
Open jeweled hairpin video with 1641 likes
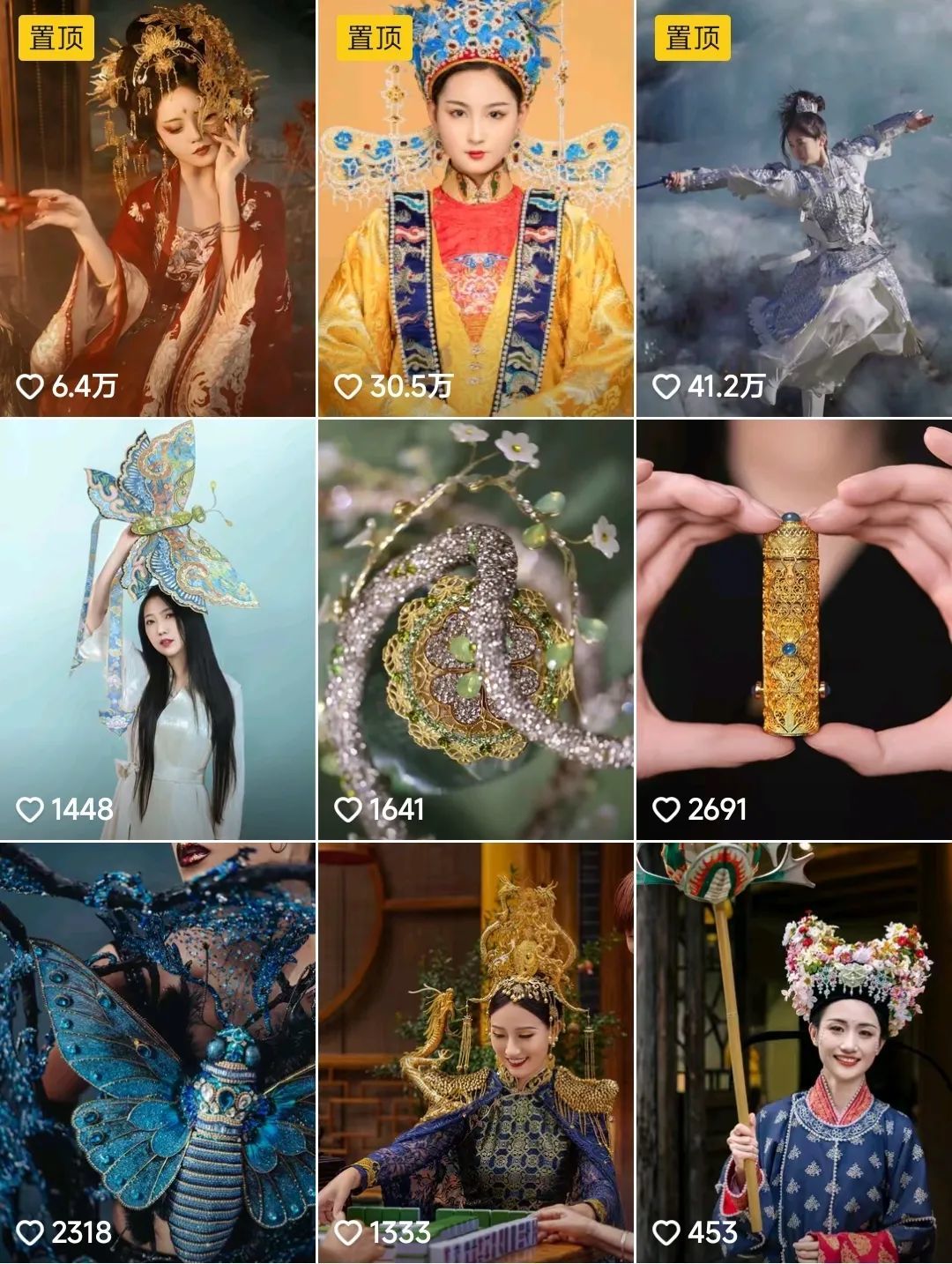[475, 629]
